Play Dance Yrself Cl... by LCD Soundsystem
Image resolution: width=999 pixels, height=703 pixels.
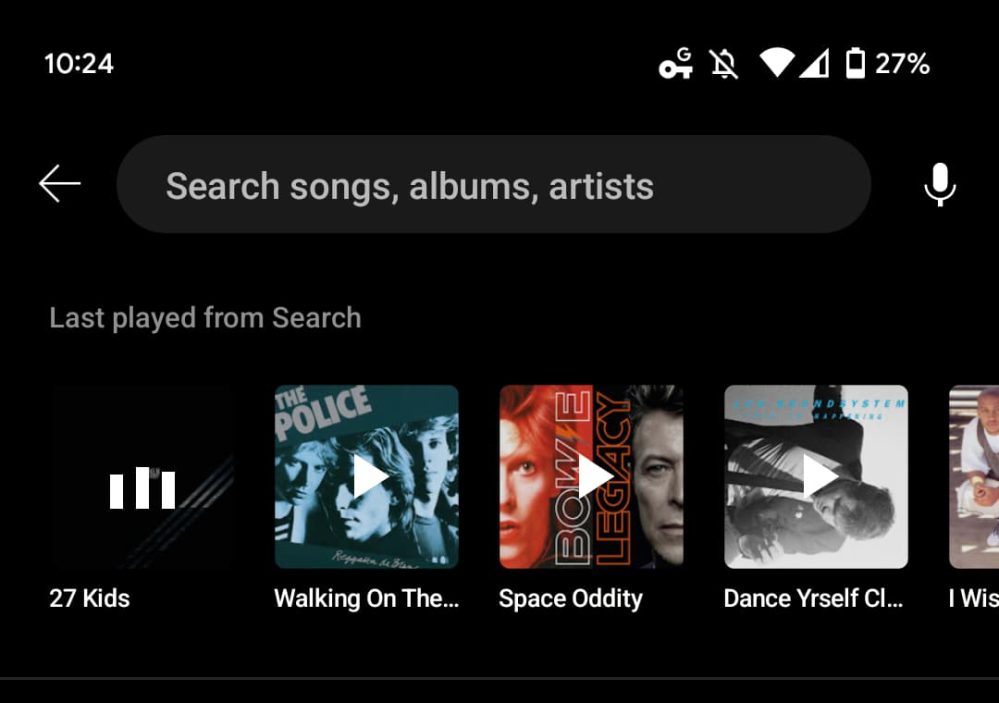tap(816, 477)
